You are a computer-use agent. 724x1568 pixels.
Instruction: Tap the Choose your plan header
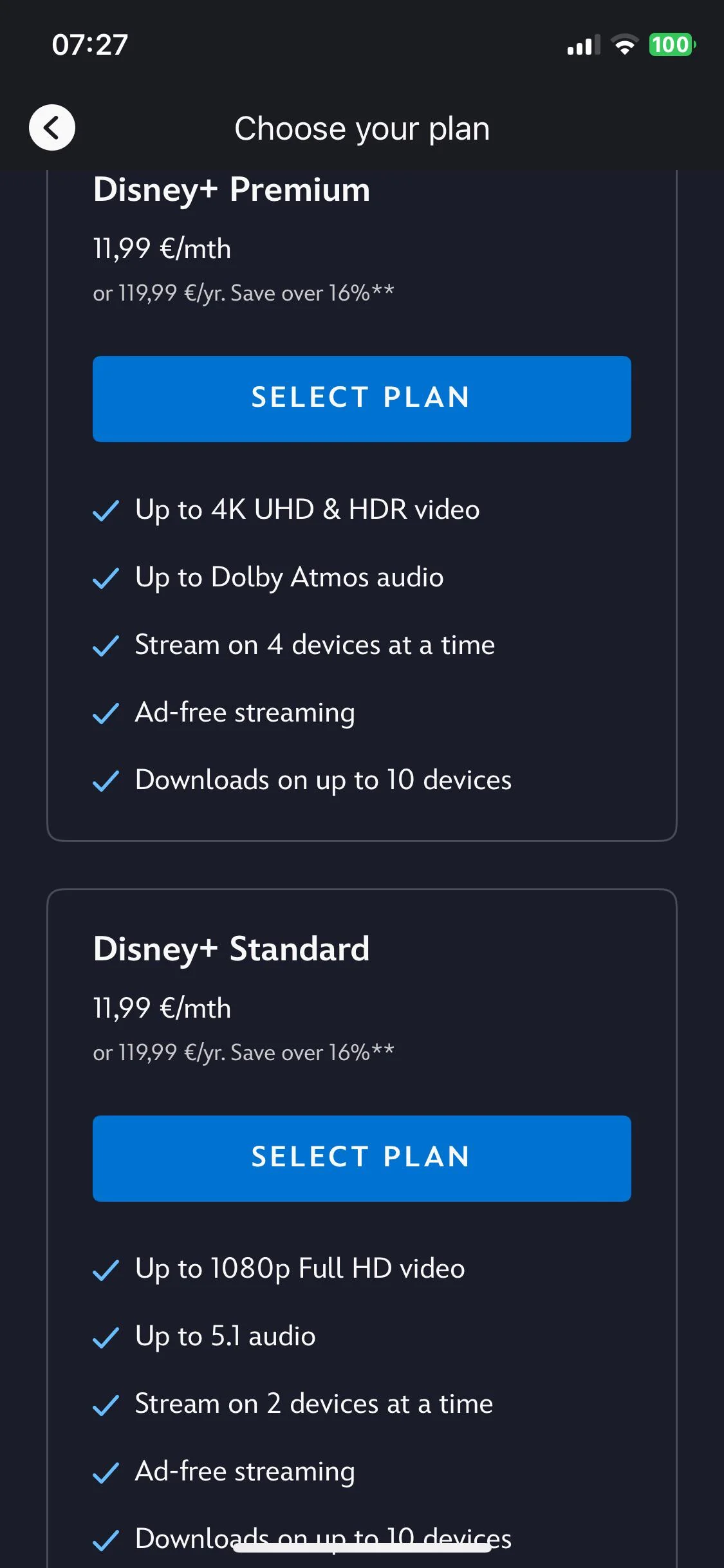[362, 127]
